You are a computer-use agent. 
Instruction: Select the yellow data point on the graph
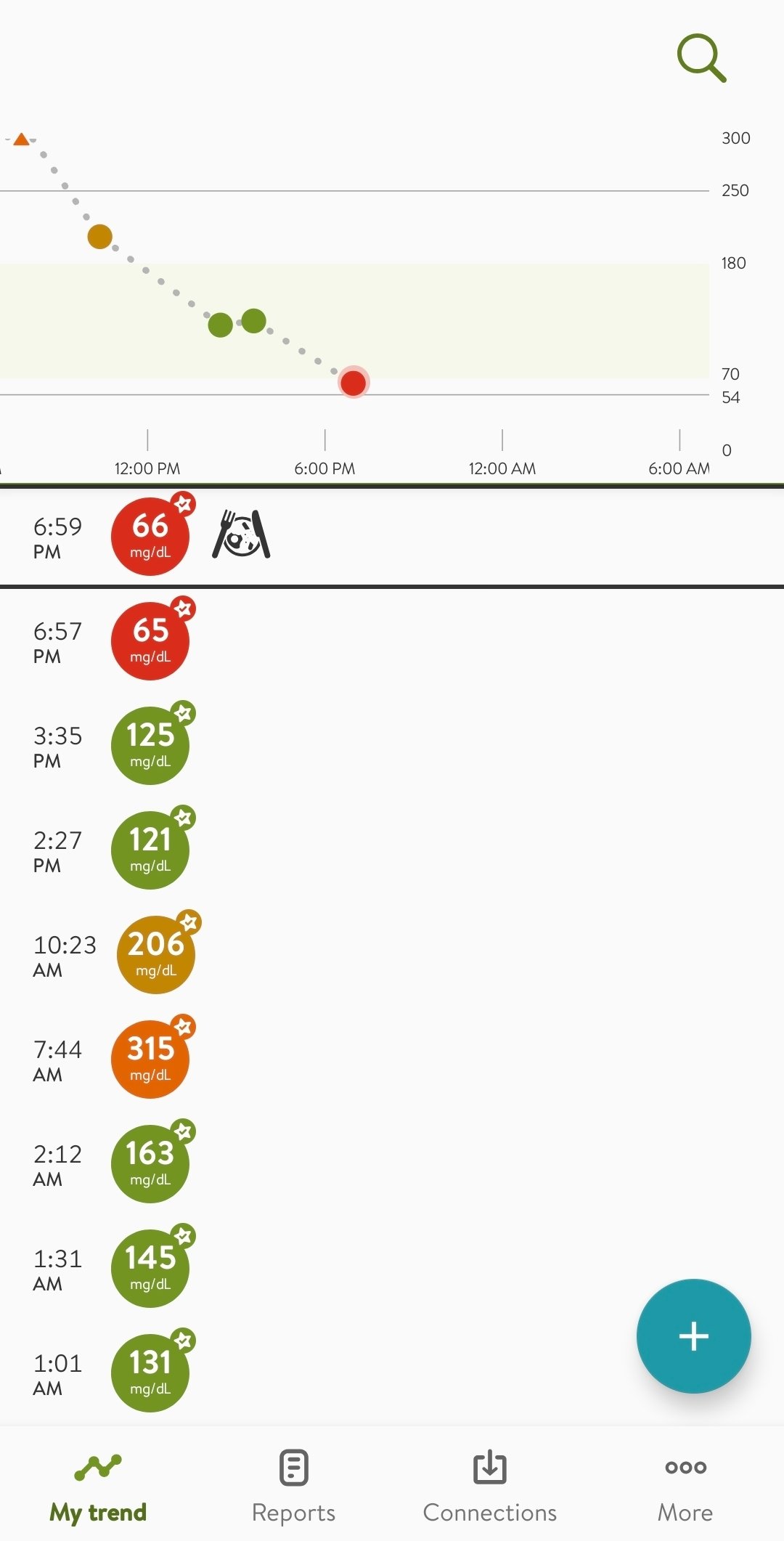99,236
